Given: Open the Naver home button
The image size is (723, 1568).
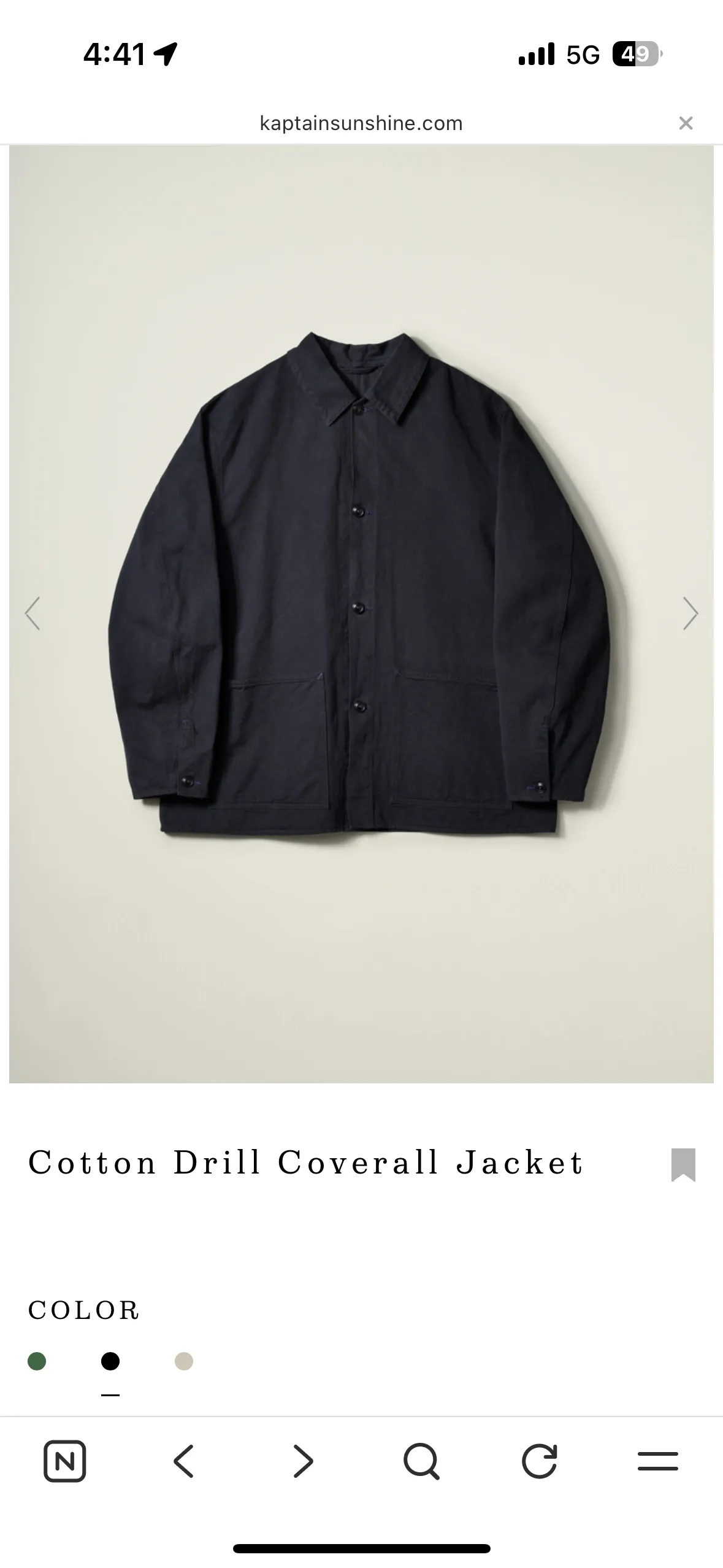Looking at the screenshot, I should point(64,1461).
